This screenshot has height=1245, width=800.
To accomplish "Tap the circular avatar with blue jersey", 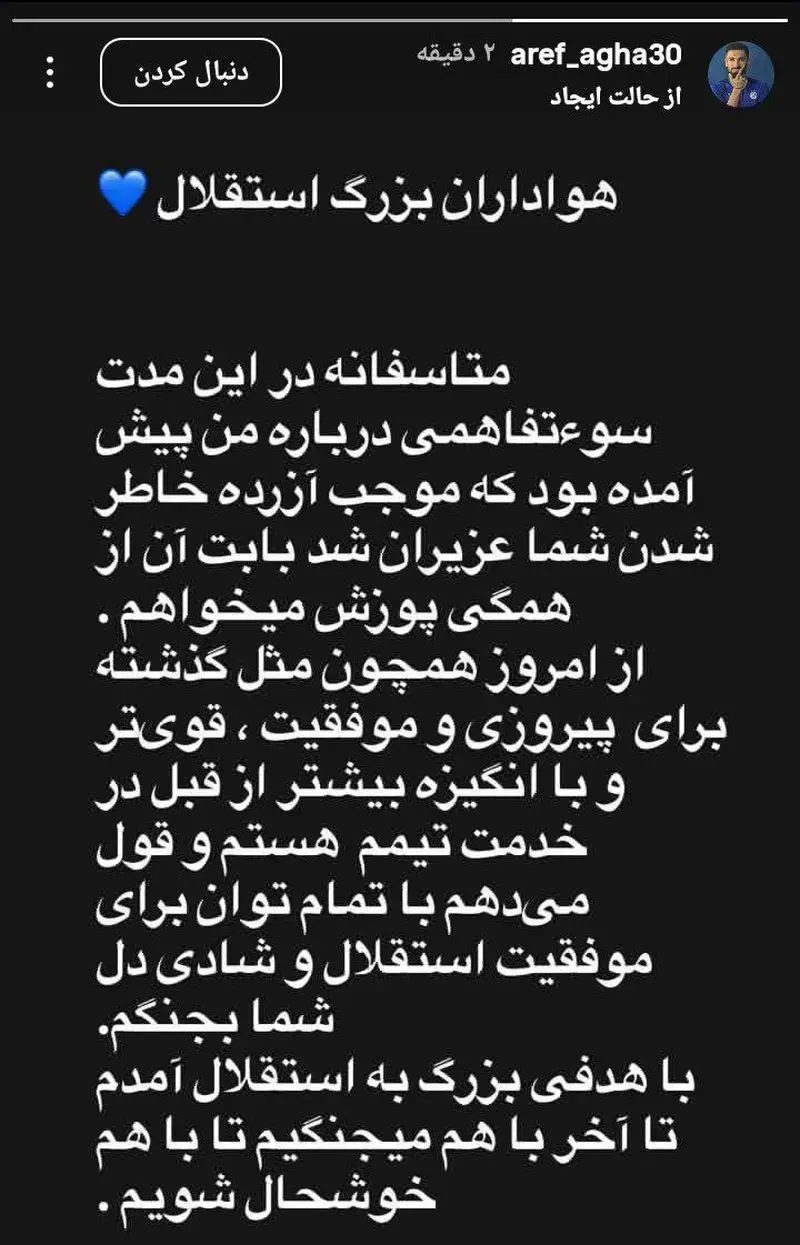I will point(739,72).
